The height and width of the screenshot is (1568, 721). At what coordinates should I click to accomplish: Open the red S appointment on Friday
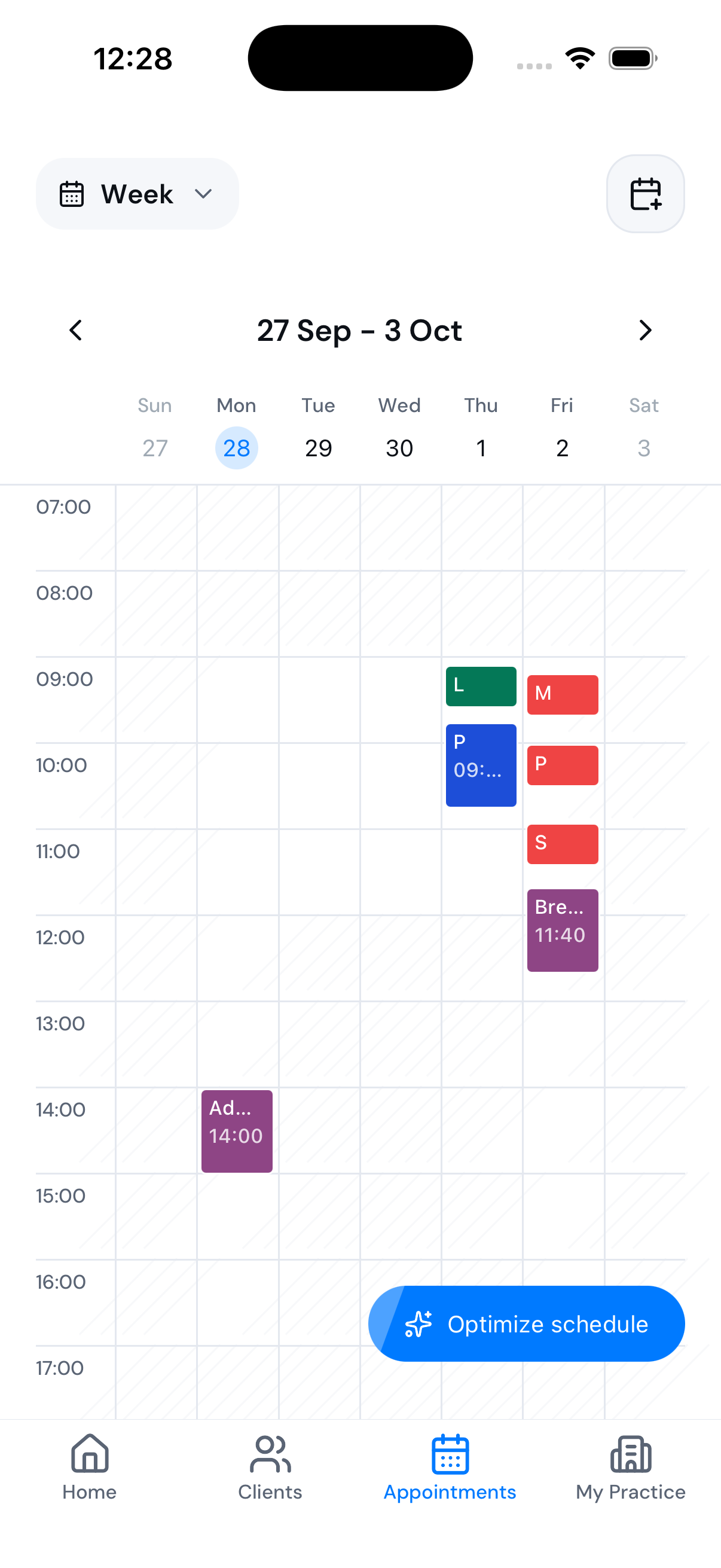(x=563, y=844)
